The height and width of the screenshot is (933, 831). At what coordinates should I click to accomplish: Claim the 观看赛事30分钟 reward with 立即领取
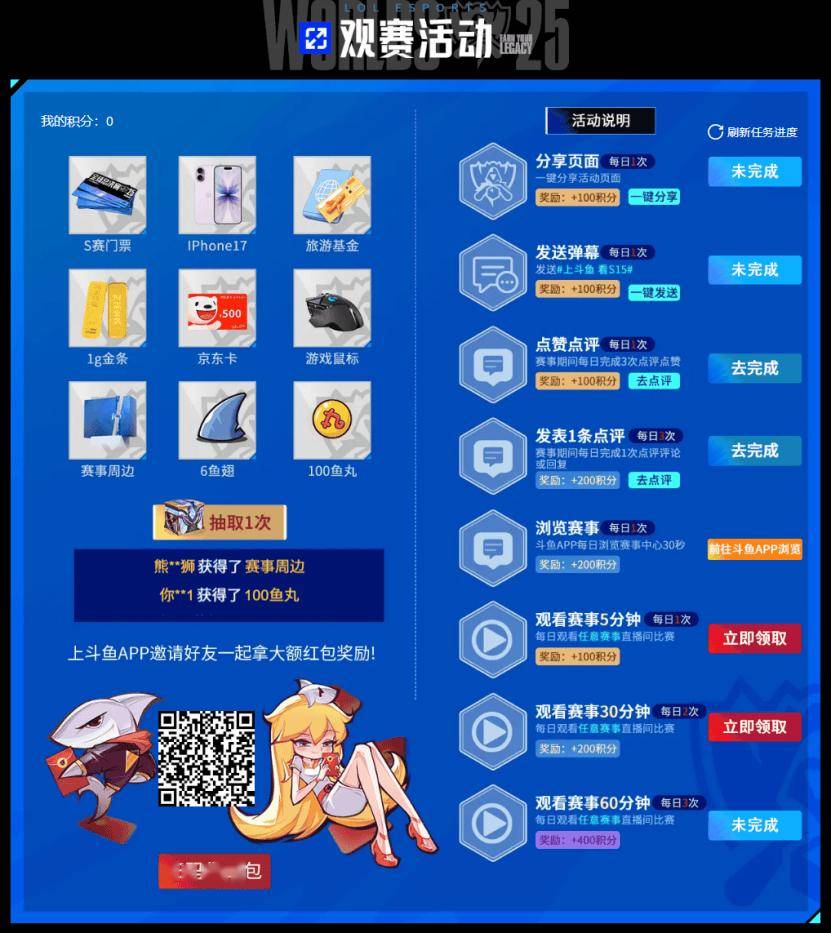click(755, 727)
